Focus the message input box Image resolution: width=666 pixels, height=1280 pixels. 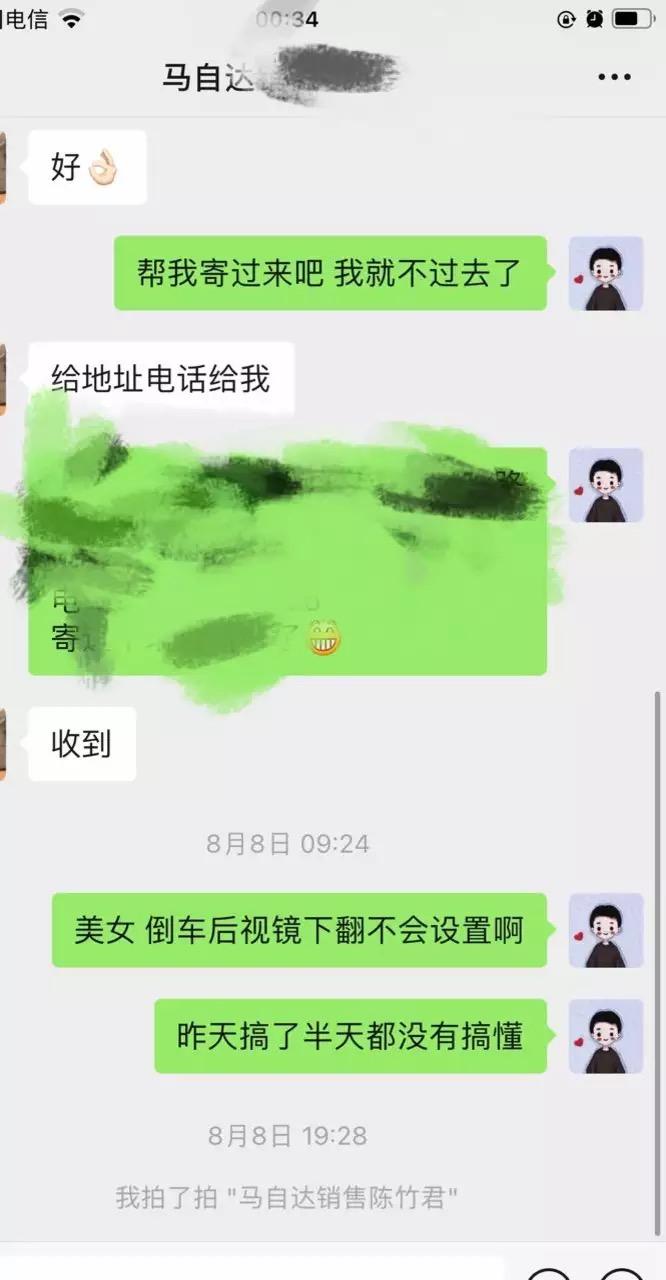[255, 1270]
